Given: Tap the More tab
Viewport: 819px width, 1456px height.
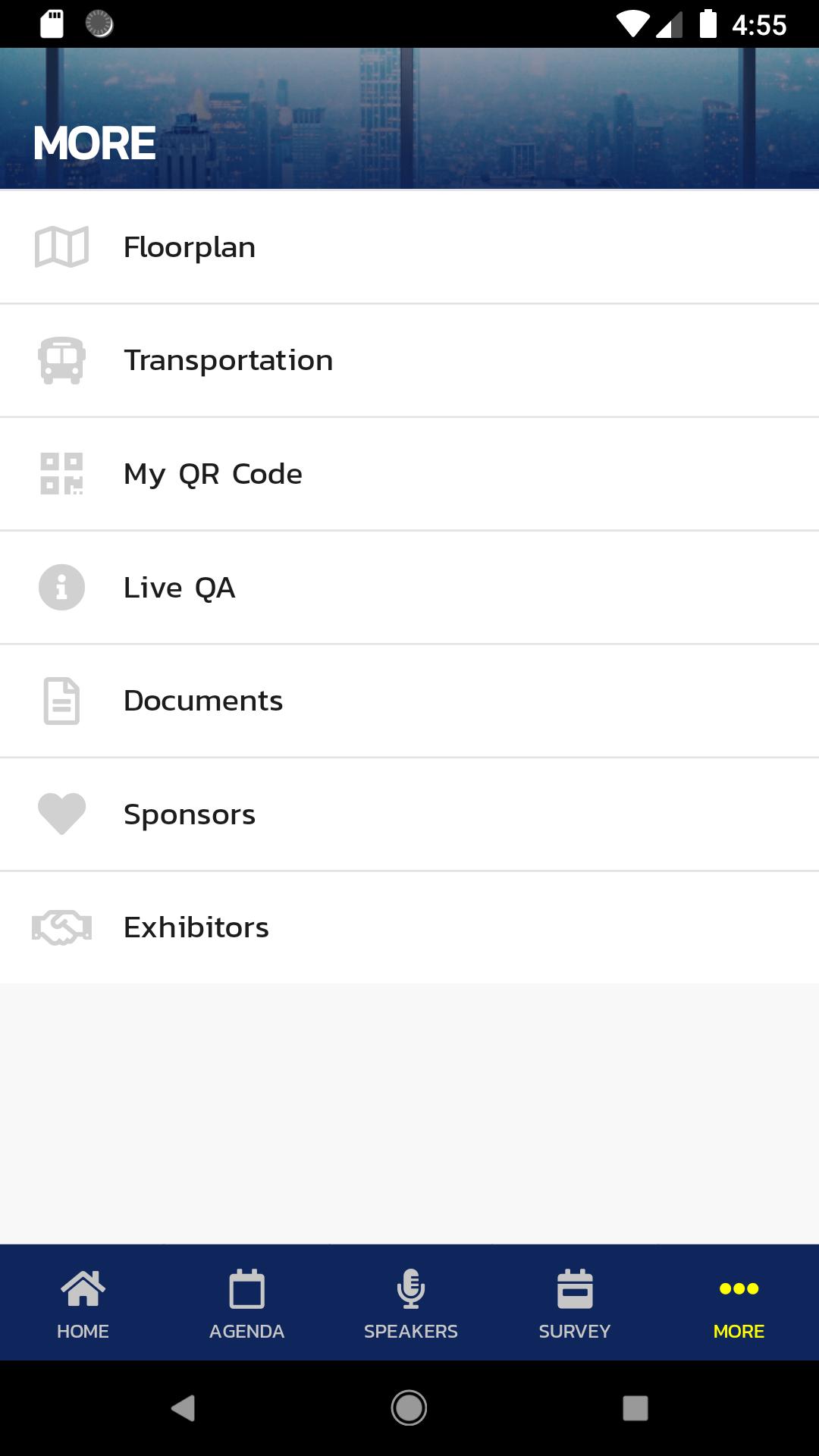Looking at the screenshot, I should (x=739, y=1303).
